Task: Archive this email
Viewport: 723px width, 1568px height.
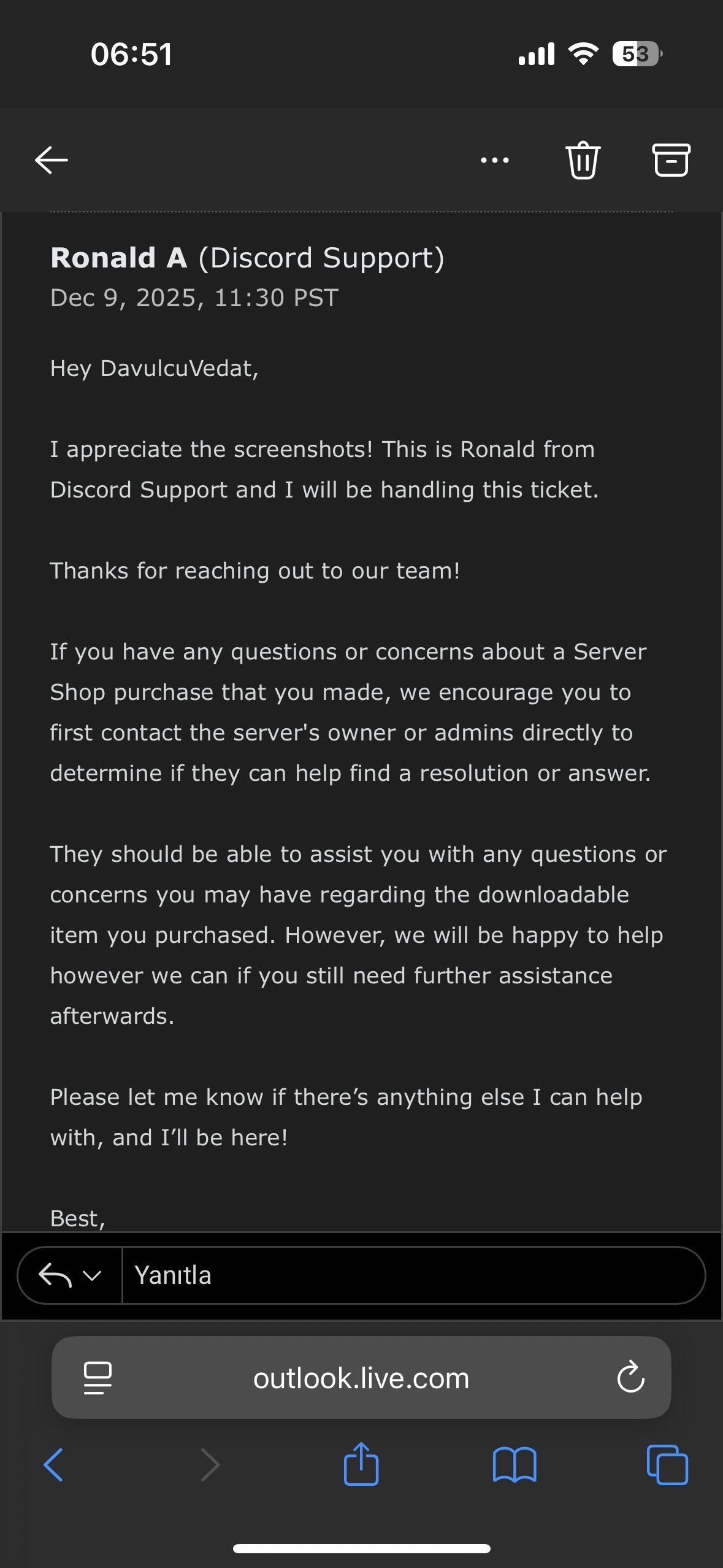Action: click(670, 160)
